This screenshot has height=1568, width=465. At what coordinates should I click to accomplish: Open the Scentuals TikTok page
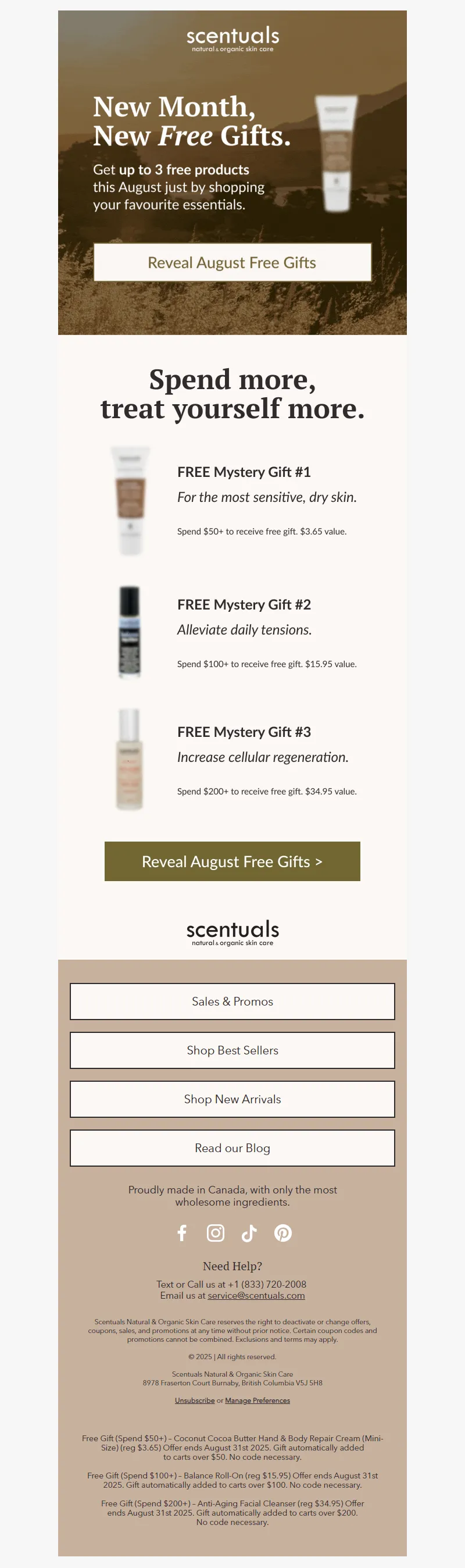(x=249, y=1232)
